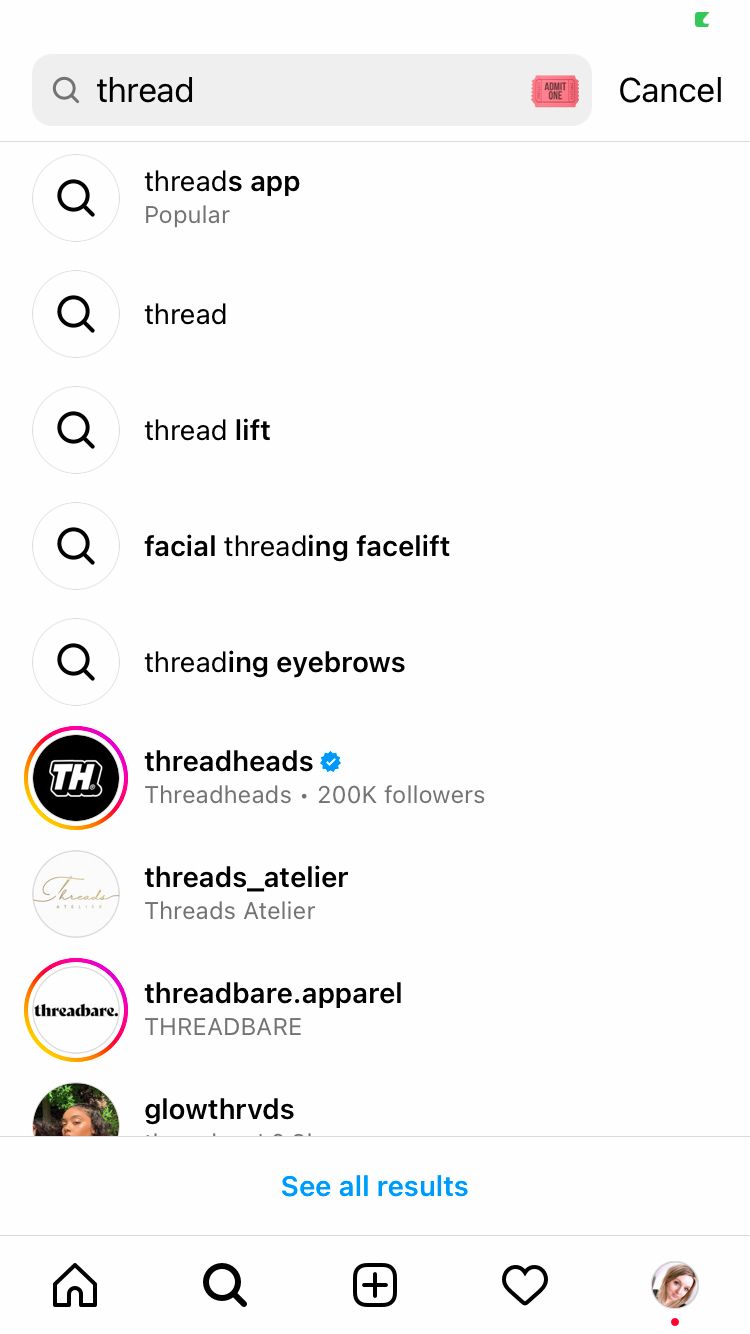750x1334 pixels.
Task: Create a new post with plus icon
Action: click(375, 1285)
